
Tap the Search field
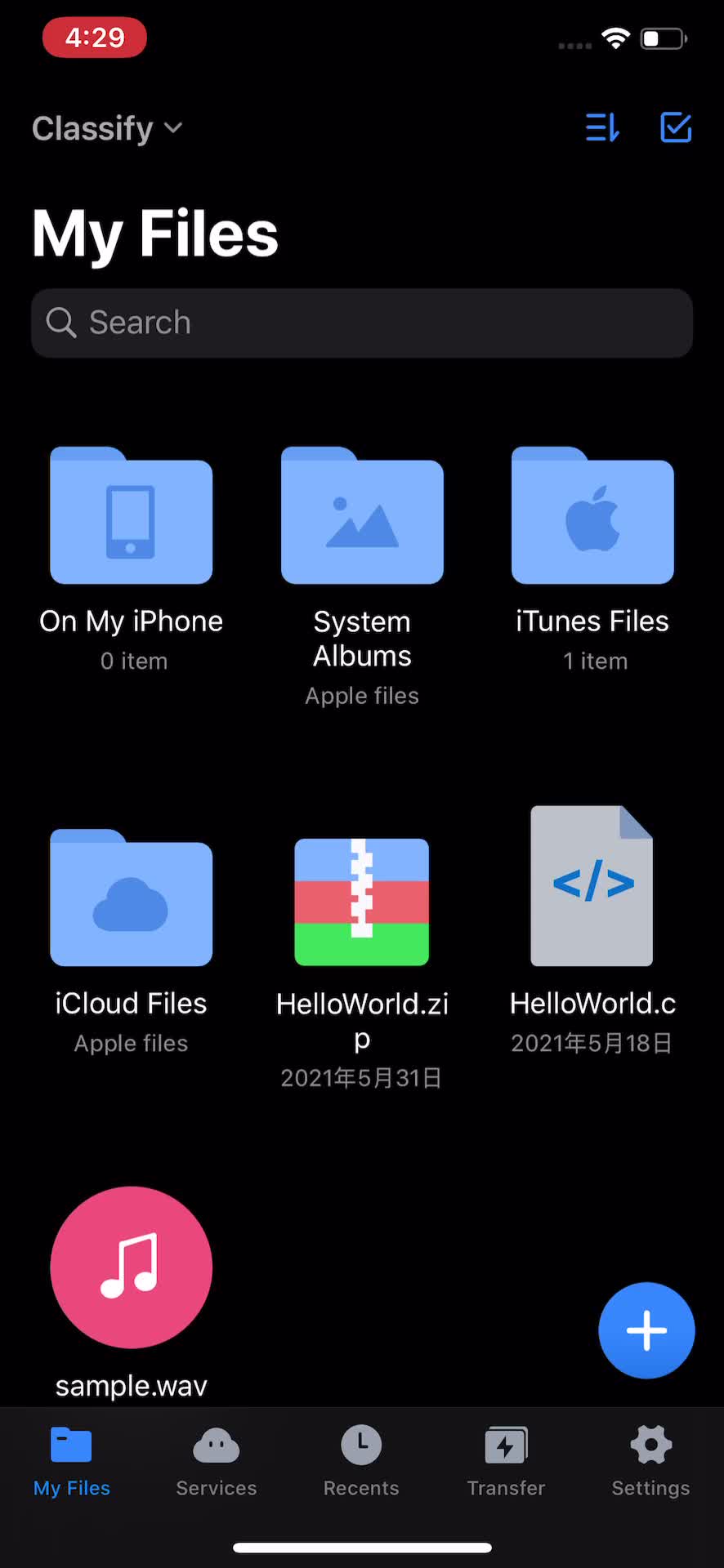[x=362, y=323]
